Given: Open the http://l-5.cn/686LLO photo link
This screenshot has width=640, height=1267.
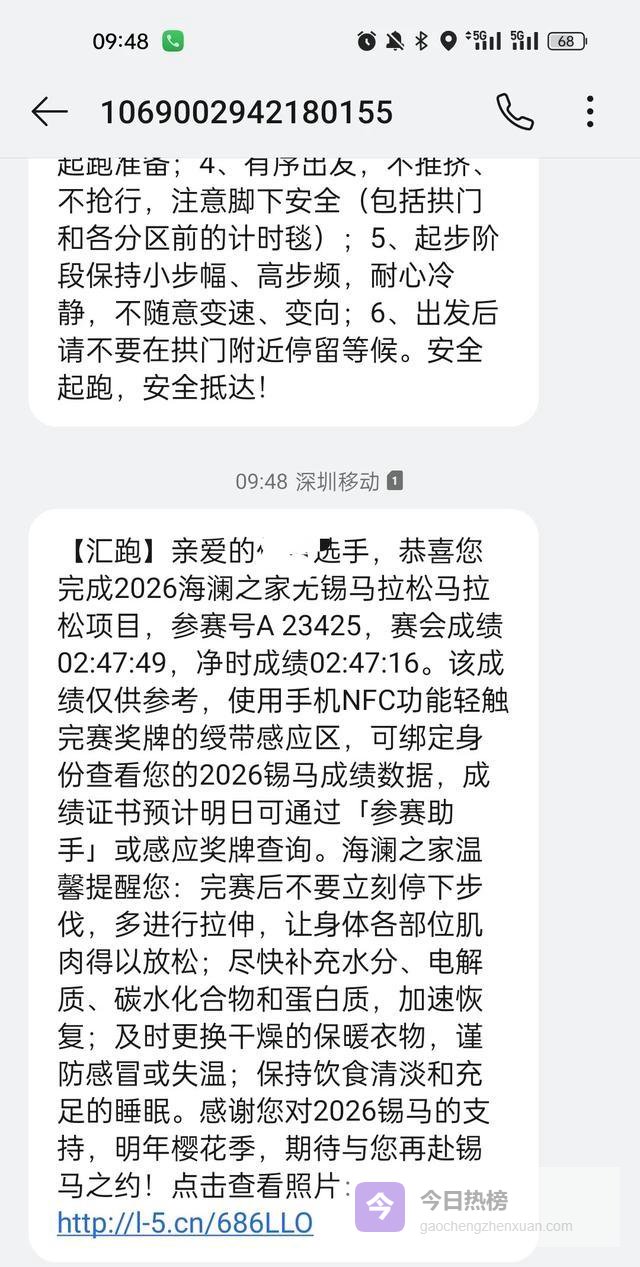Looking at the screenshot, I should (x=185, y=1223).
